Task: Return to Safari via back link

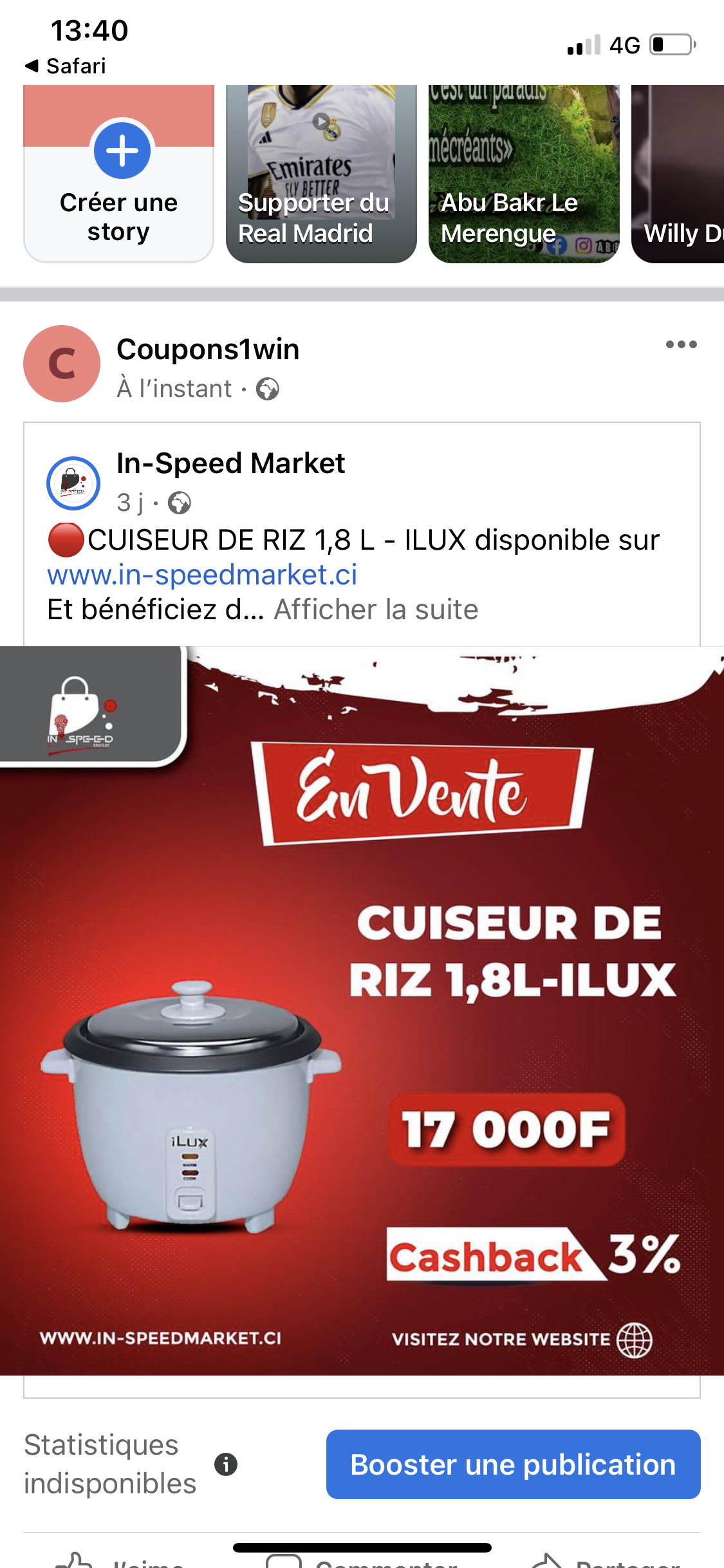Action: click(65, 66)
